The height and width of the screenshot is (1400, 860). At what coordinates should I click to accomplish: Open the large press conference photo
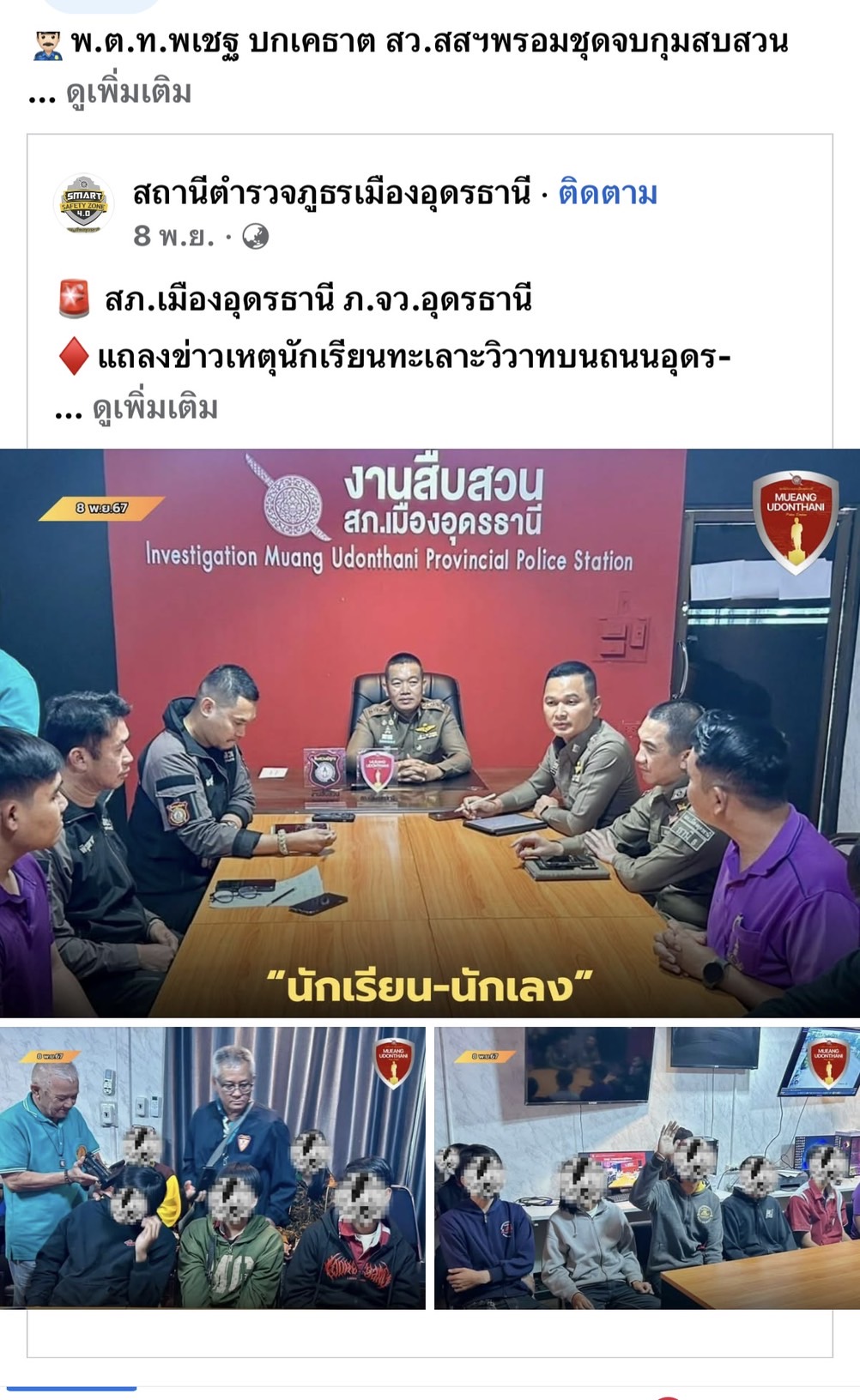point(429,732)
